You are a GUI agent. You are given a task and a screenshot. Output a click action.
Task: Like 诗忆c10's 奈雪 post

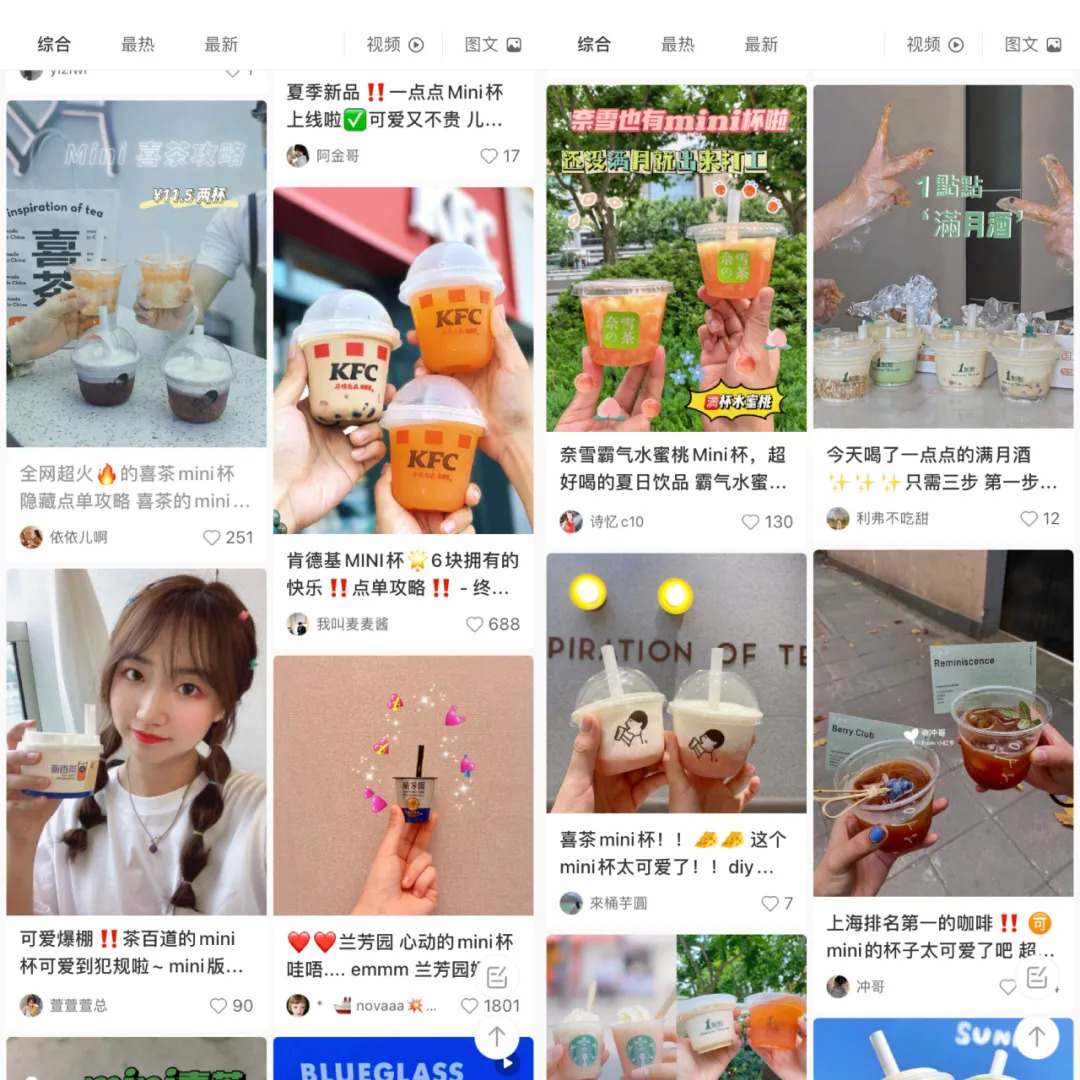(x=750, y=521)
